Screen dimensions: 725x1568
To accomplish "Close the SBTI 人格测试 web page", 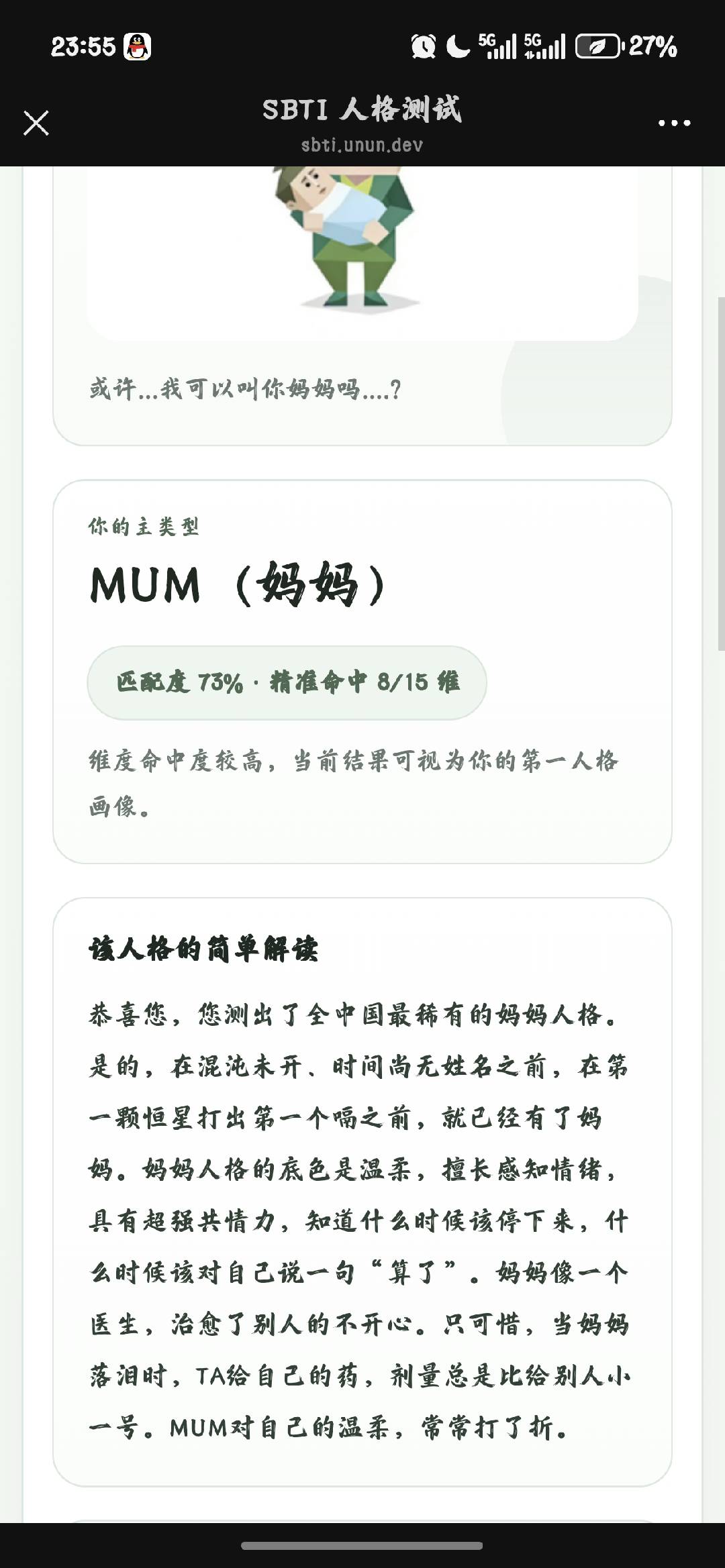I will pyautogui.click(x=36, y=123).
